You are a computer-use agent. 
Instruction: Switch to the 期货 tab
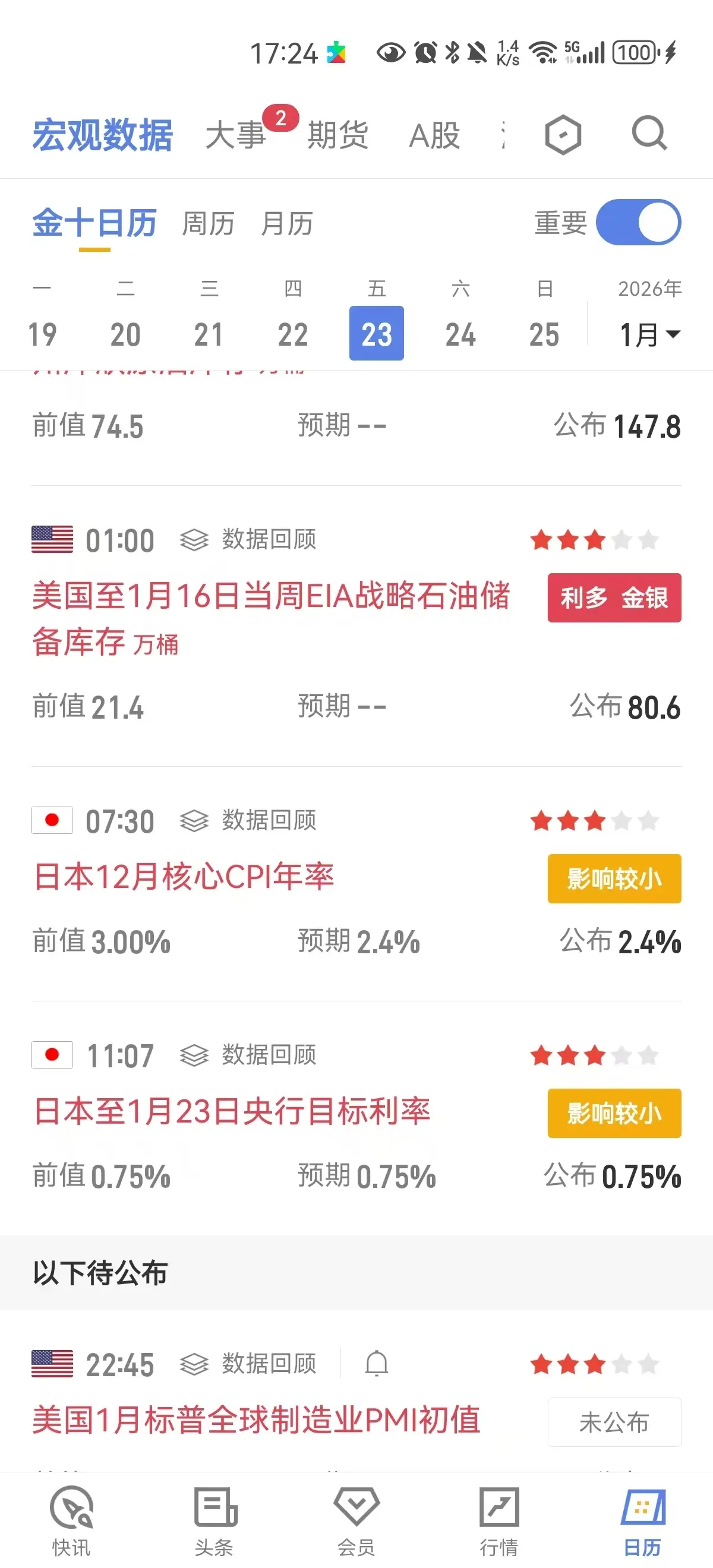pyautogui.click(x=338, y=134)
